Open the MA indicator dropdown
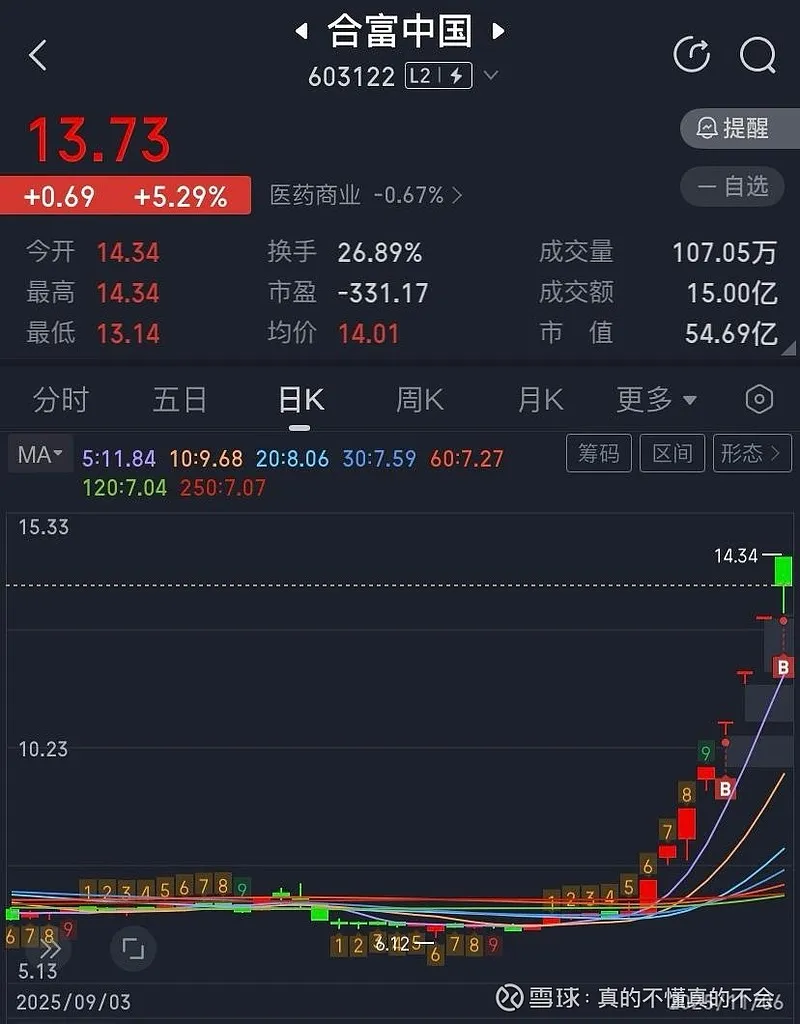The width and height of the screenshot is (800, 1024). [40, 455]
